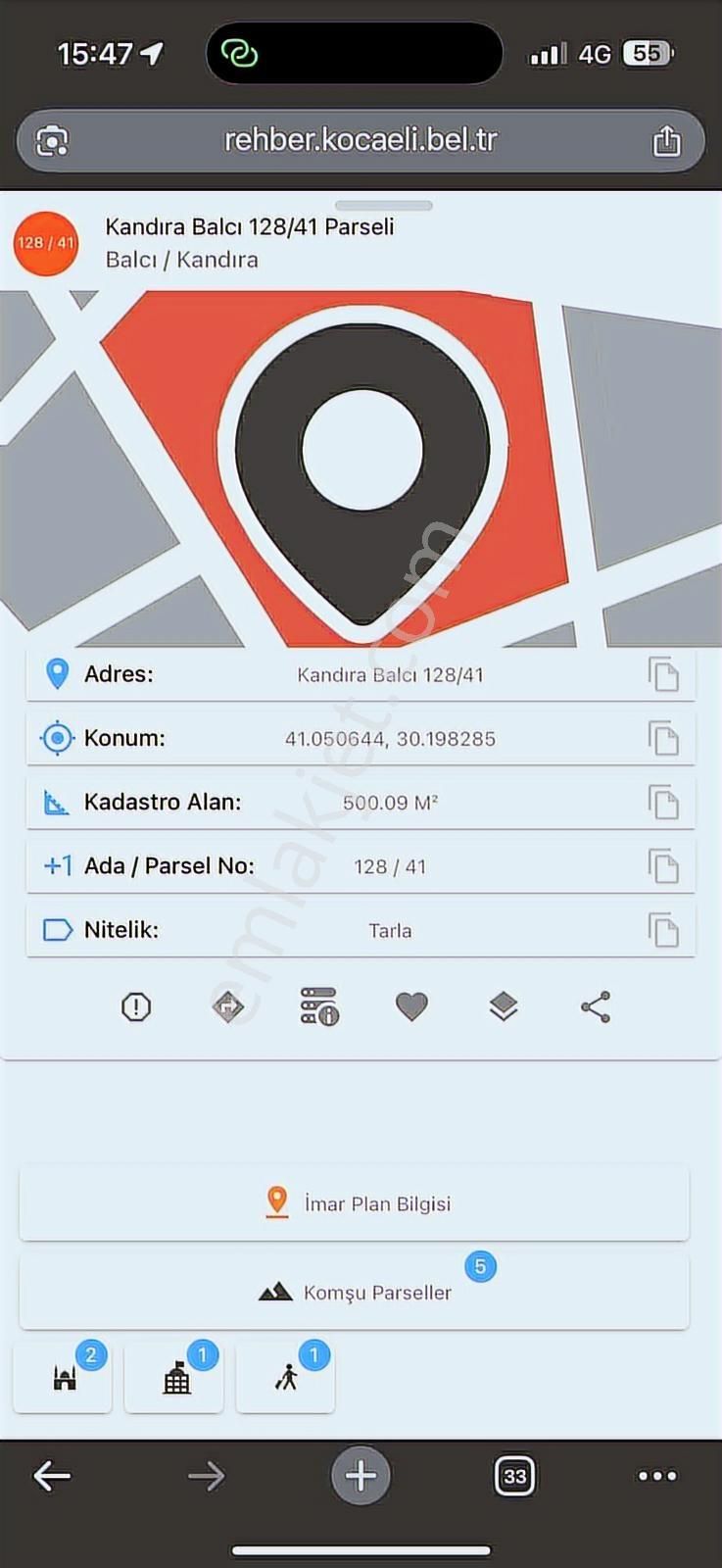The height and width of the screenshot is (1568, 722).
Task: Open the map layers icon
Action: click(x=504, y=1006)
